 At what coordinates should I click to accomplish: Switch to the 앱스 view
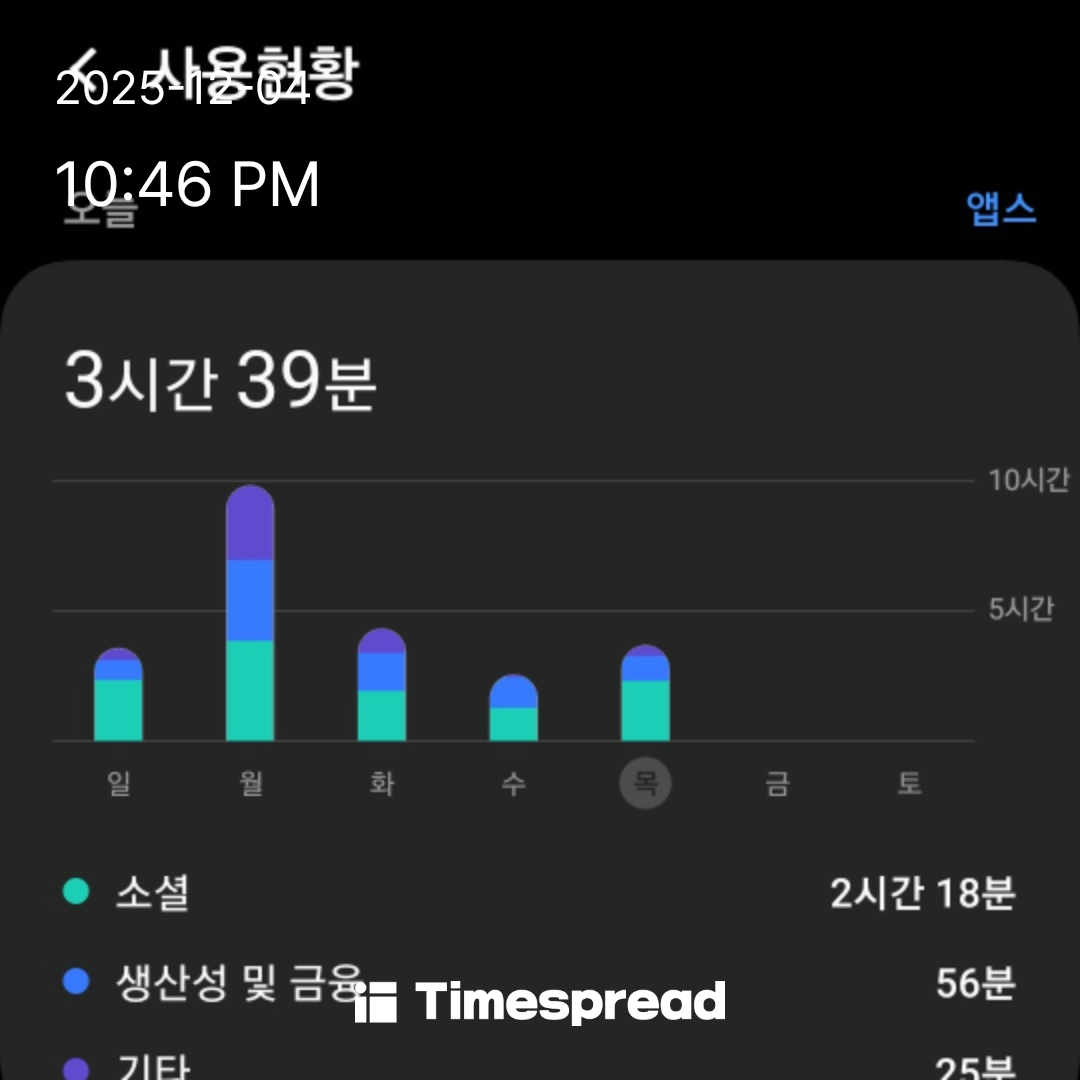pyautogui.click(x=1000, y=208)
